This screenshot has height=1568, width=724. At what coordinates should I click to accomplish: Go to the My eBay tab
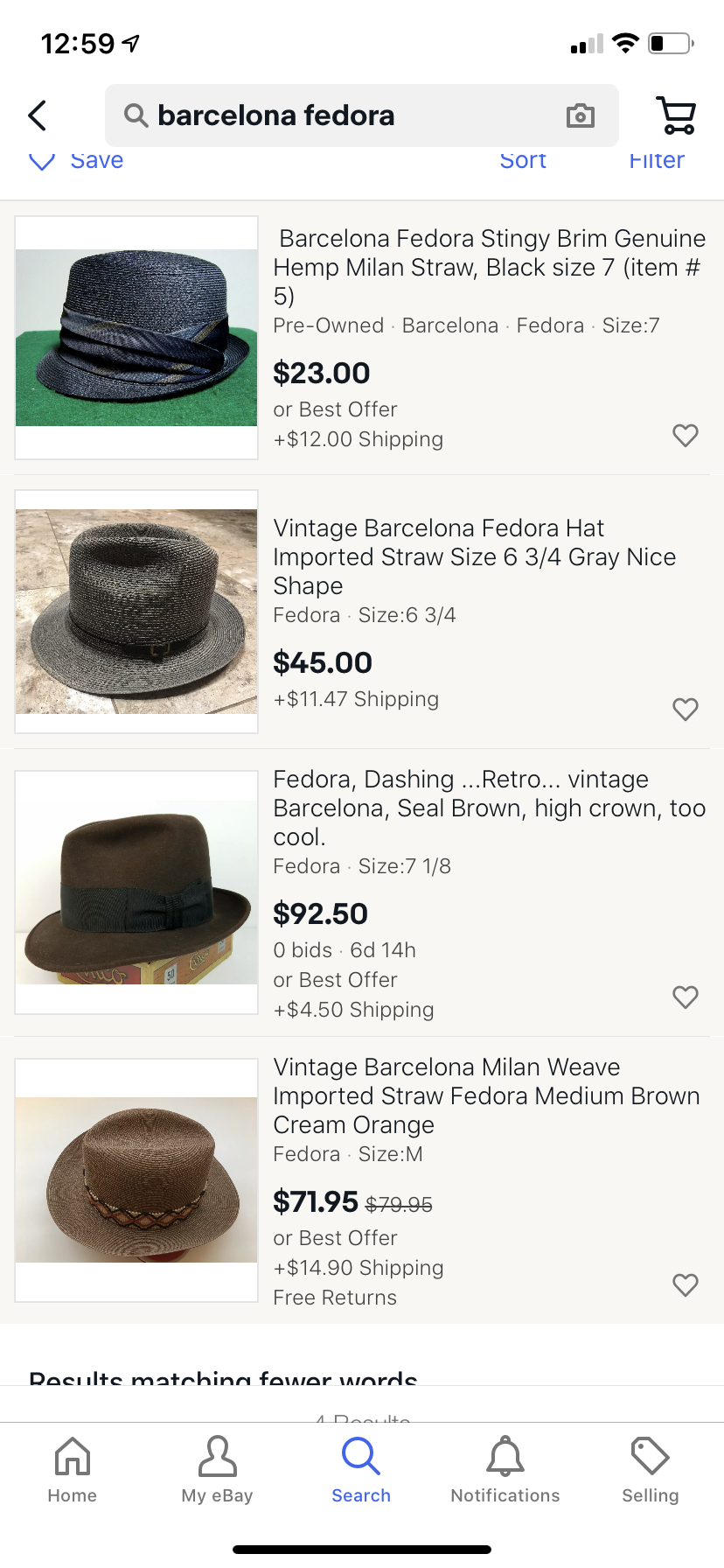[217, 1469]
